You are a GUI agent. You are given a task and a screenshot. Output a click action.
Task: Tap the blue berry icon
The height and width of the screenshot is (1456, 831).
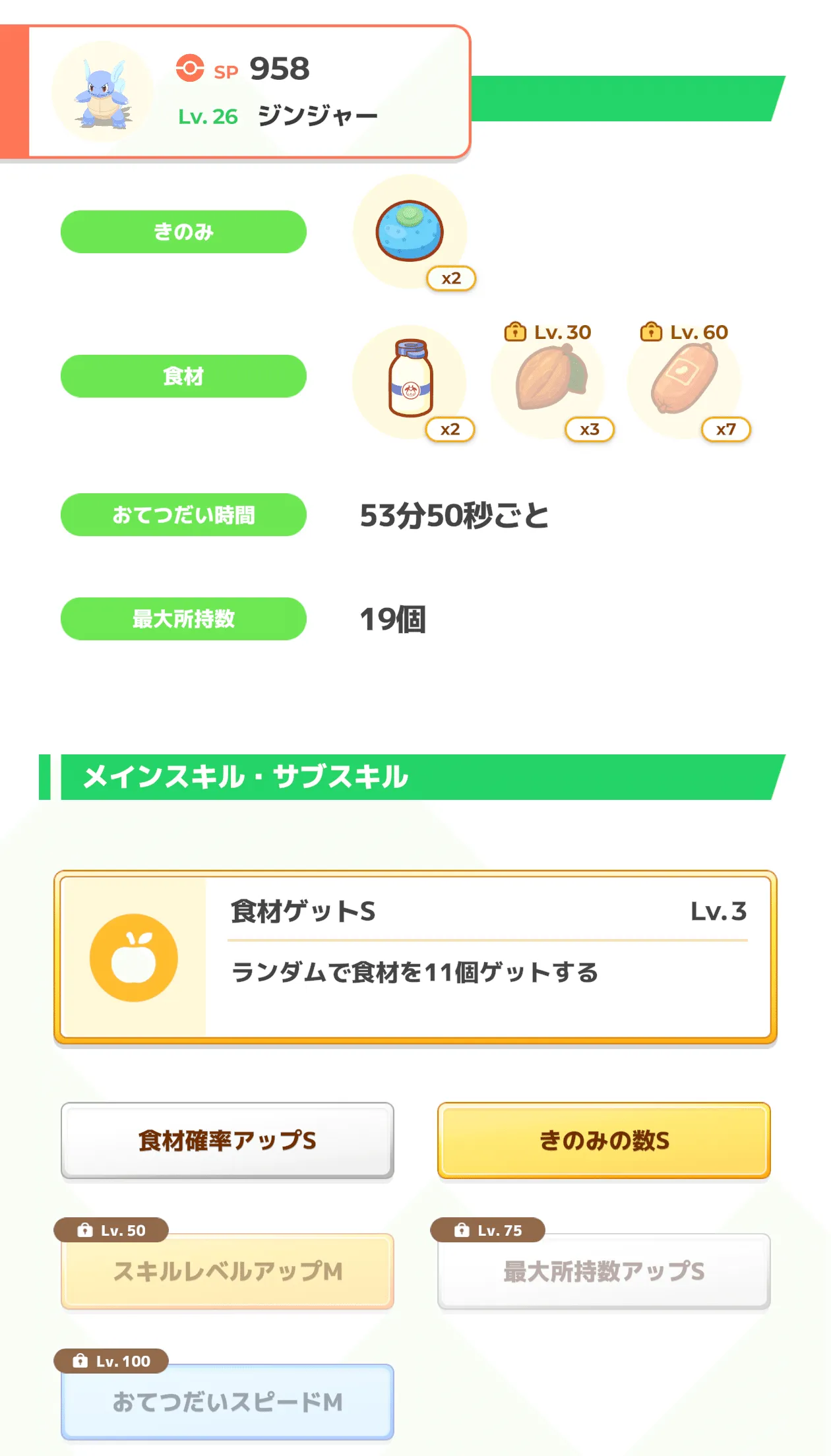[x=410, y=231]
